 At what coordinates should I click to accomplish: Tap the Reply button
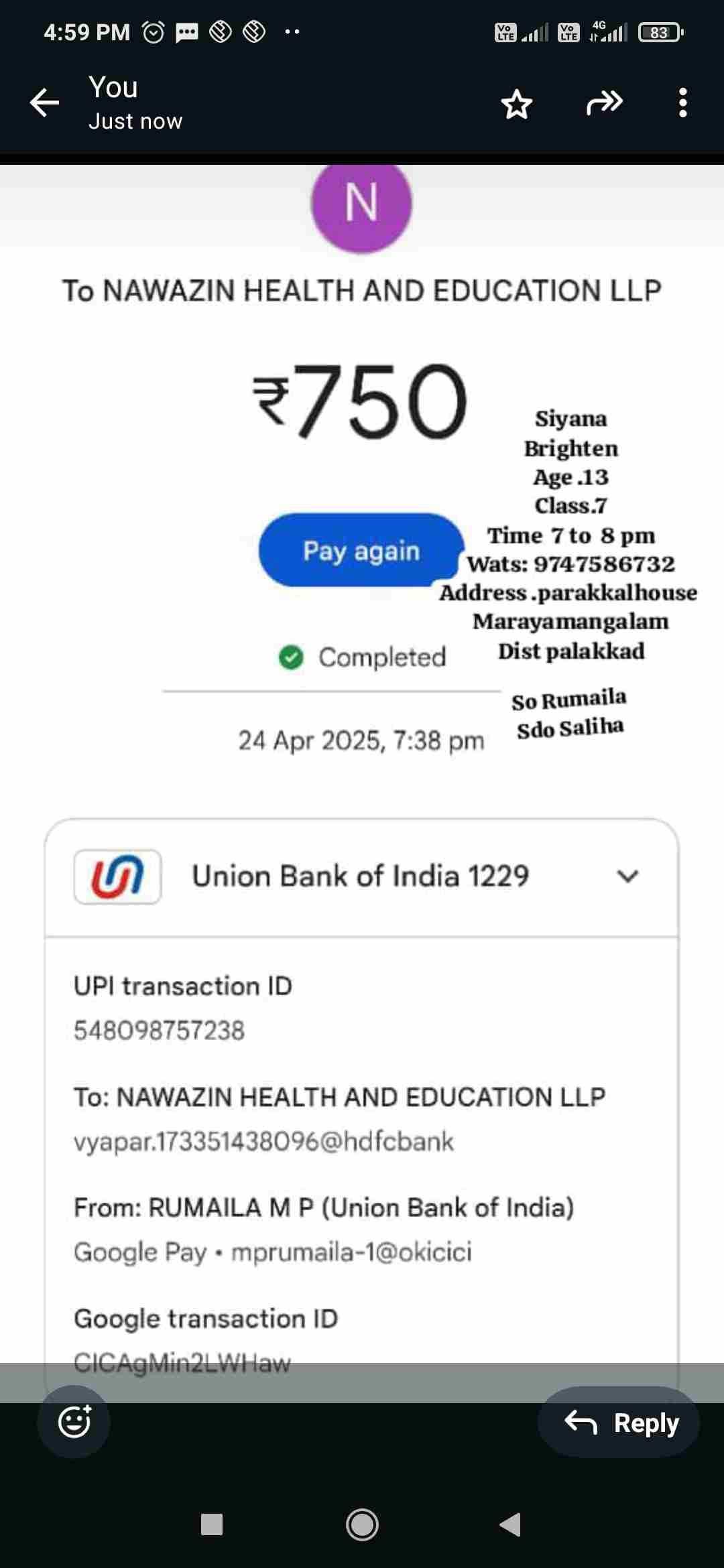pyautogui.click(x=619, y=1422)
